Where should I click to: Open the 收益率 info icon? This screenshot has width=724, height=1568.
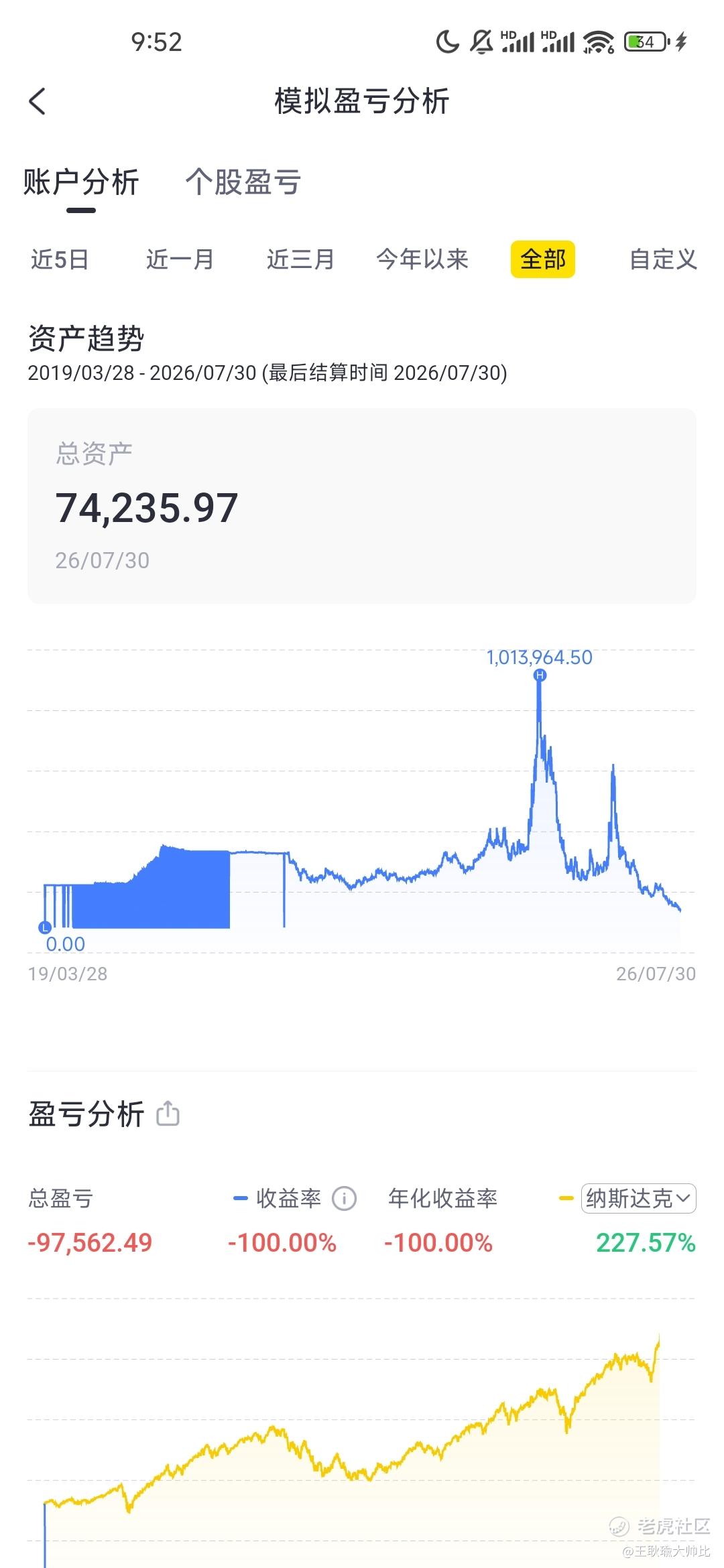click(x=345, y=1198)
